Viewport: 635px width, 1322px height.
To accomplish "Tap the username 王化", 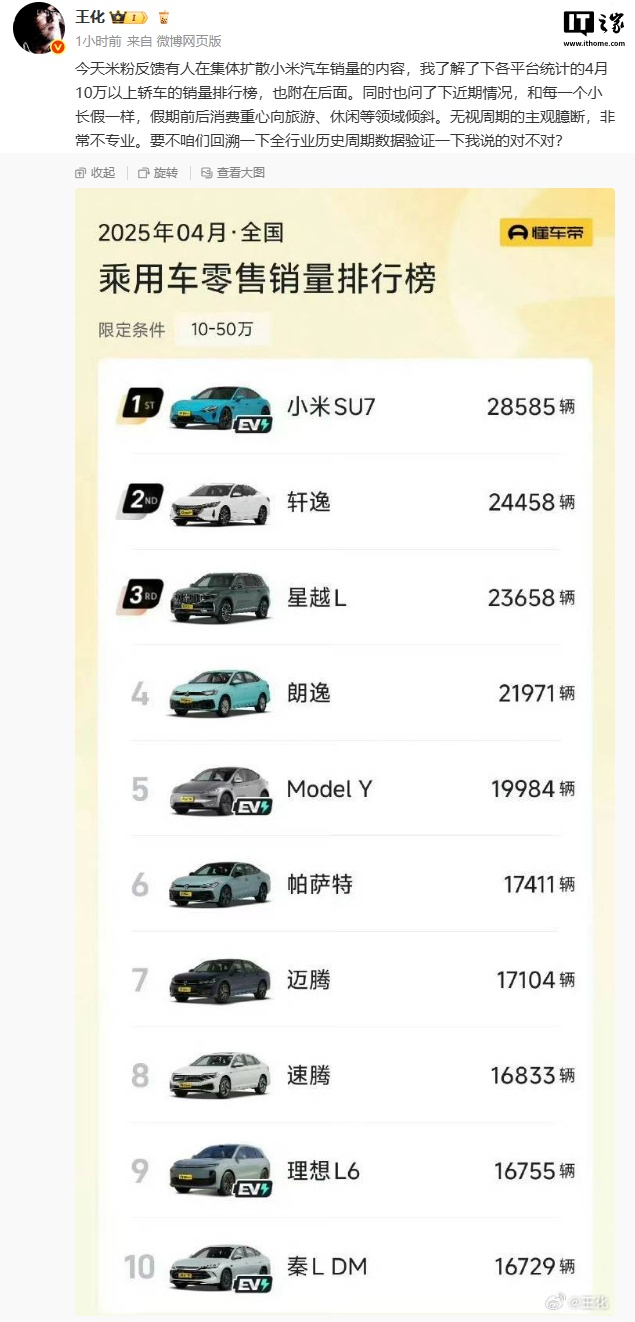I will (x=90, y=18).
